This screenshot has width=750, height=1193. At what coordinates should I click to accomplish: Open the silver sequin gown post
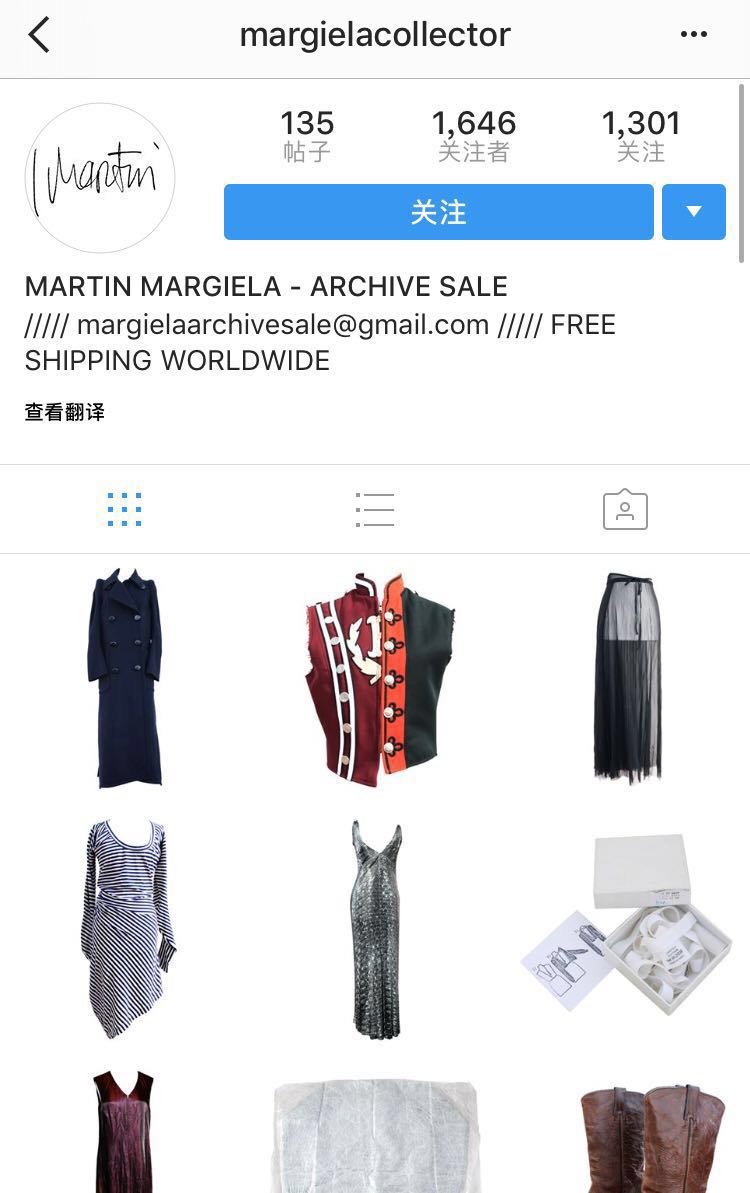click(376, 928)
